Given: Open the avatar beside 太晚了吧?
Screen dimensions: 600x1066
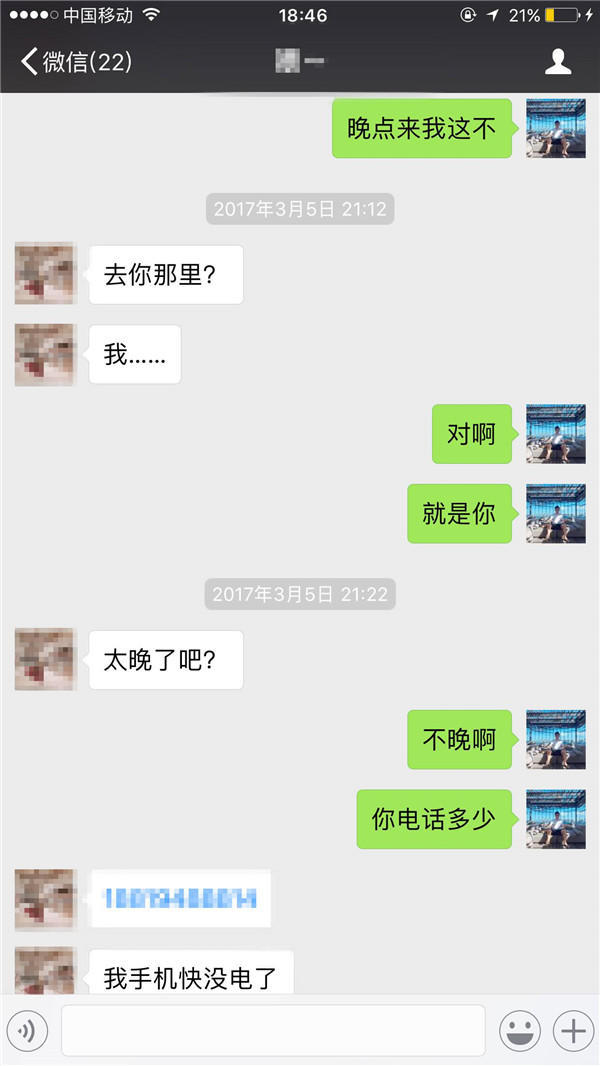Looking at the screenshot, I should pos(45,659).
